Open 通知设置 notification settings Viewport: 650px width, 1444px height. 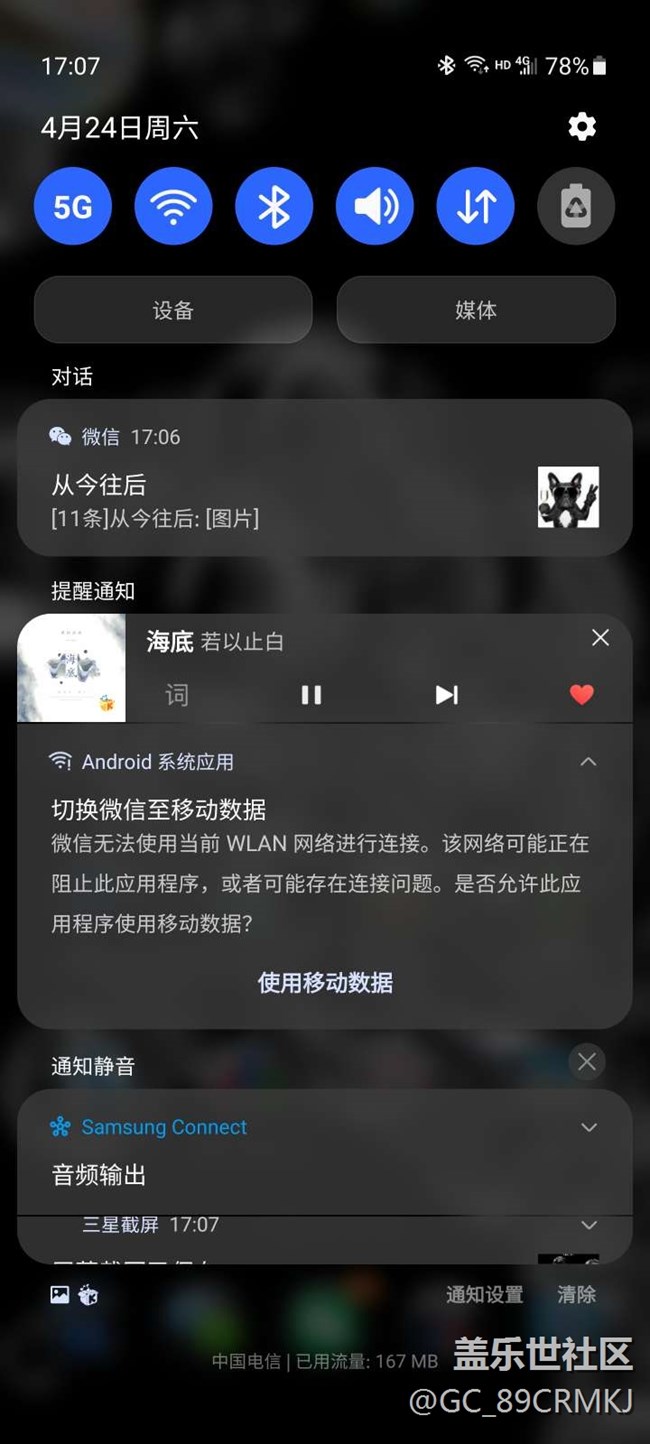pos(484,1295)
